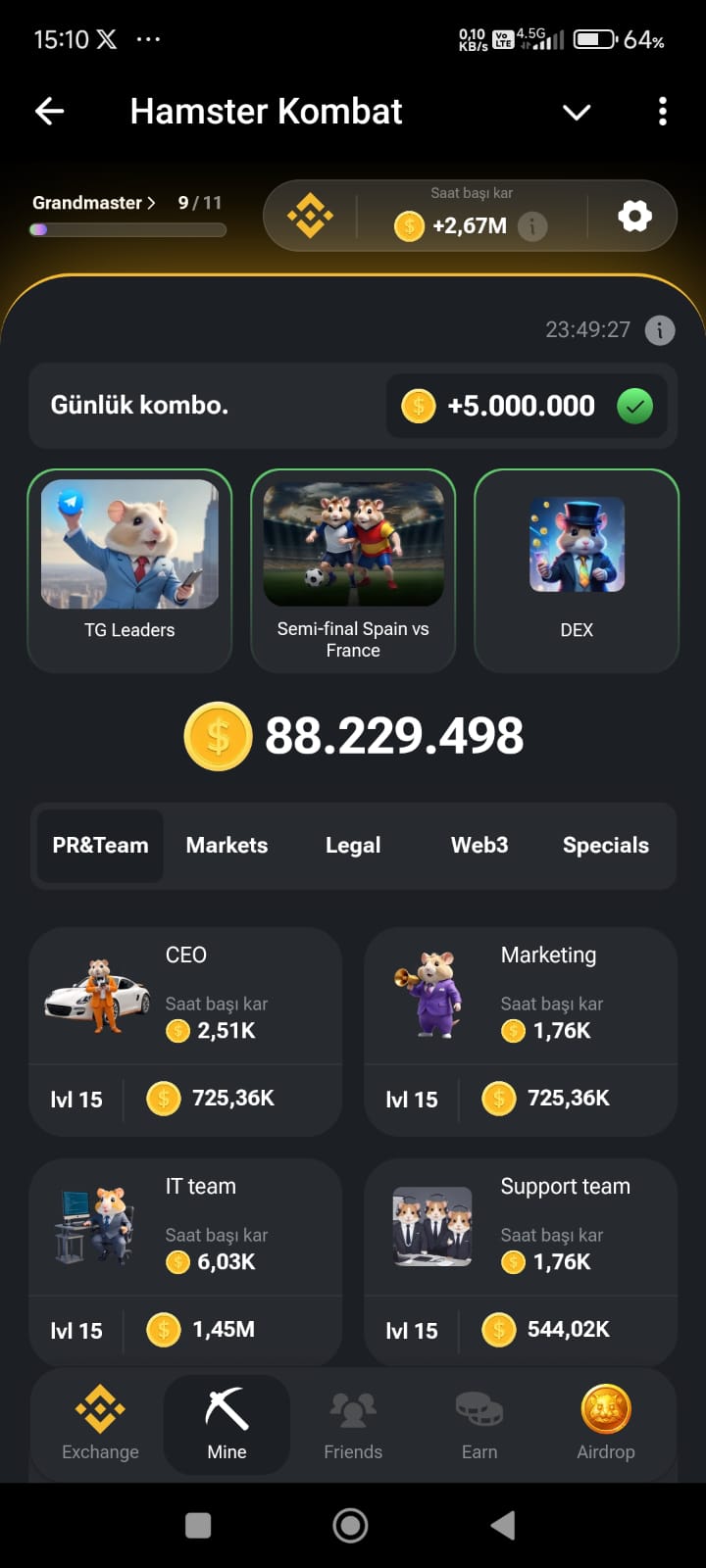Go to the Exchange tab
The image size is (706, 1568).
click(100, 1425)
